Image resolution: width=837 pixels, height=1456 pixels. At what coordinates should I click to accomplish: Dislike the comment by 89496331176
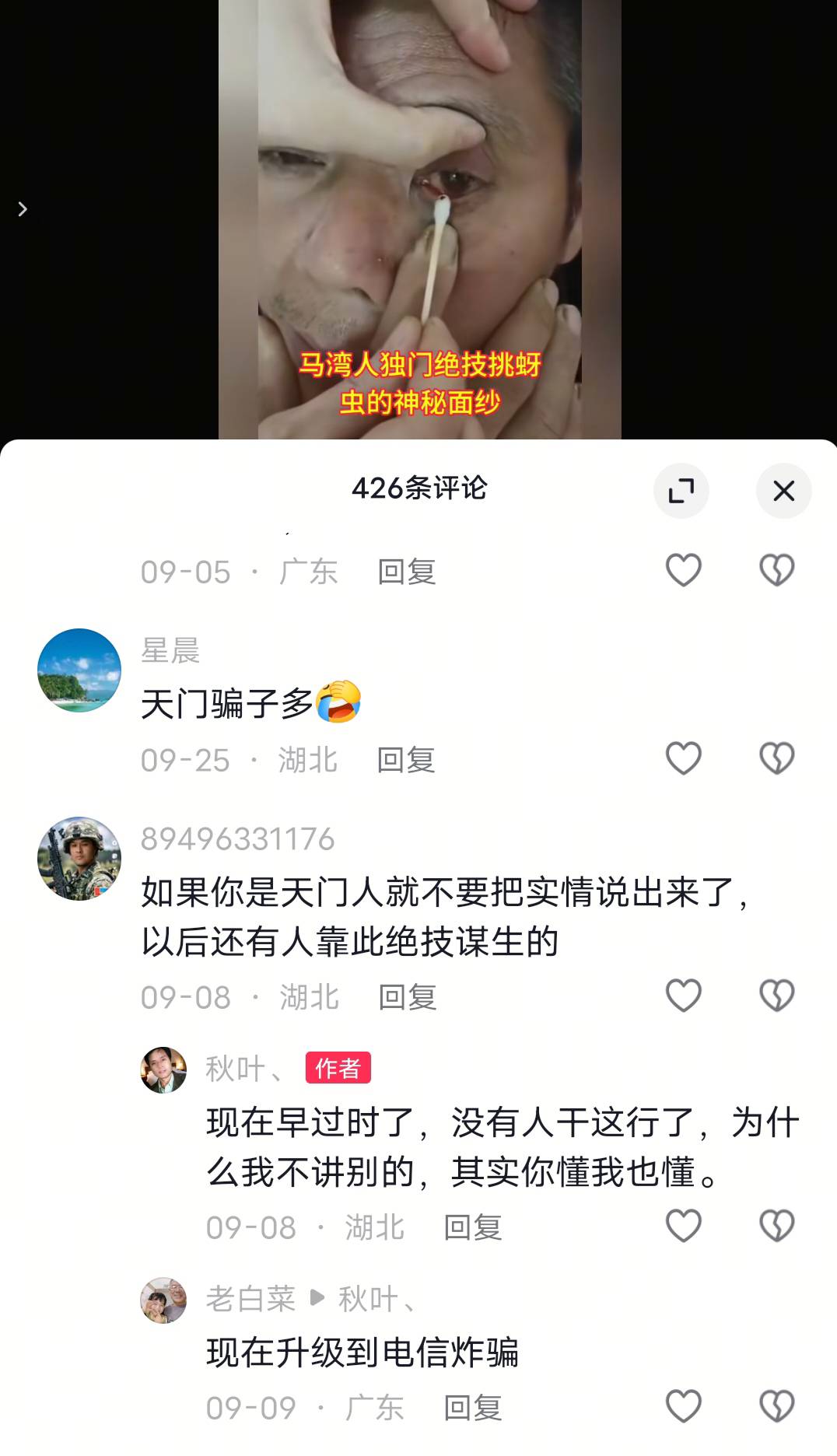(x=776, y=996)
